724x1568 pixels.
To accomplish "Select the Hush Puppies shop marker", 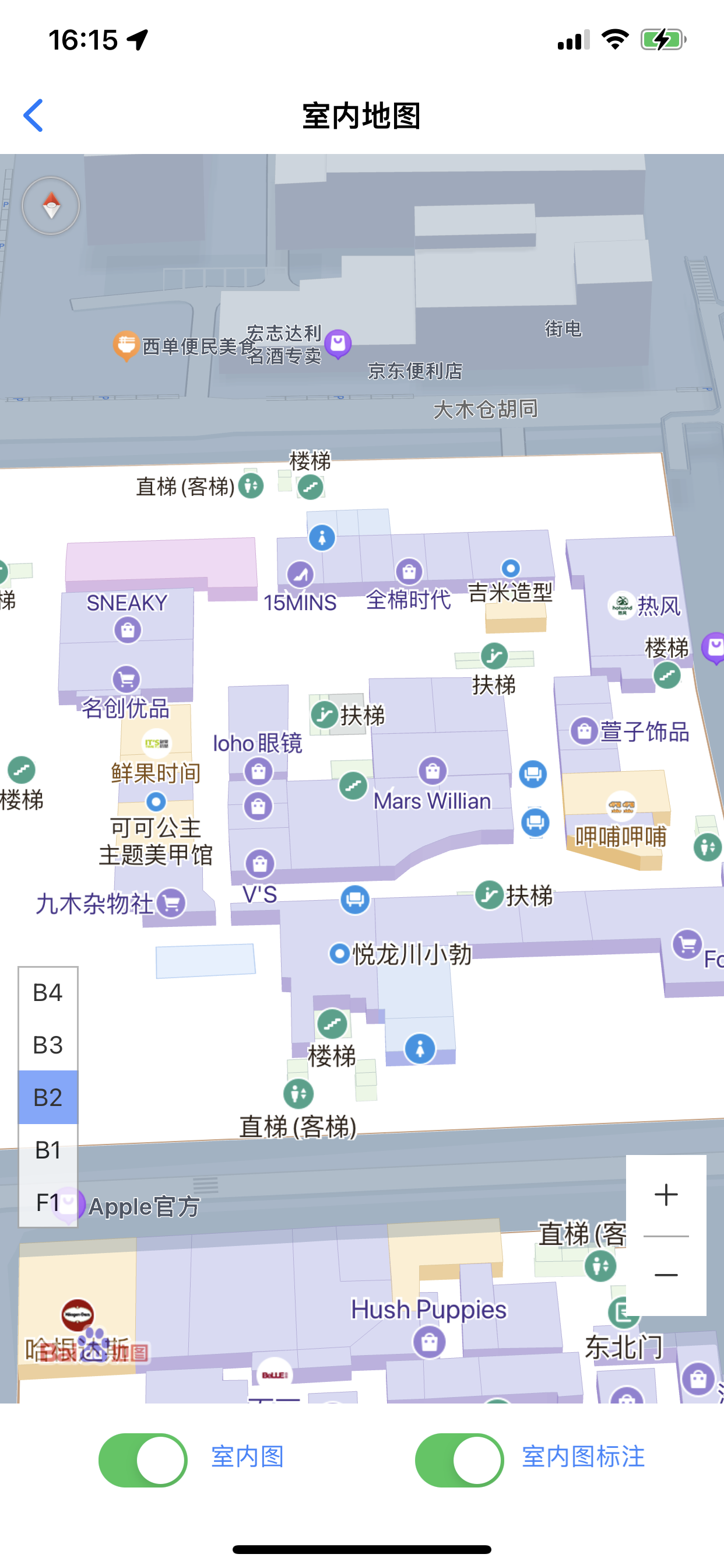I will (429, 1342).
